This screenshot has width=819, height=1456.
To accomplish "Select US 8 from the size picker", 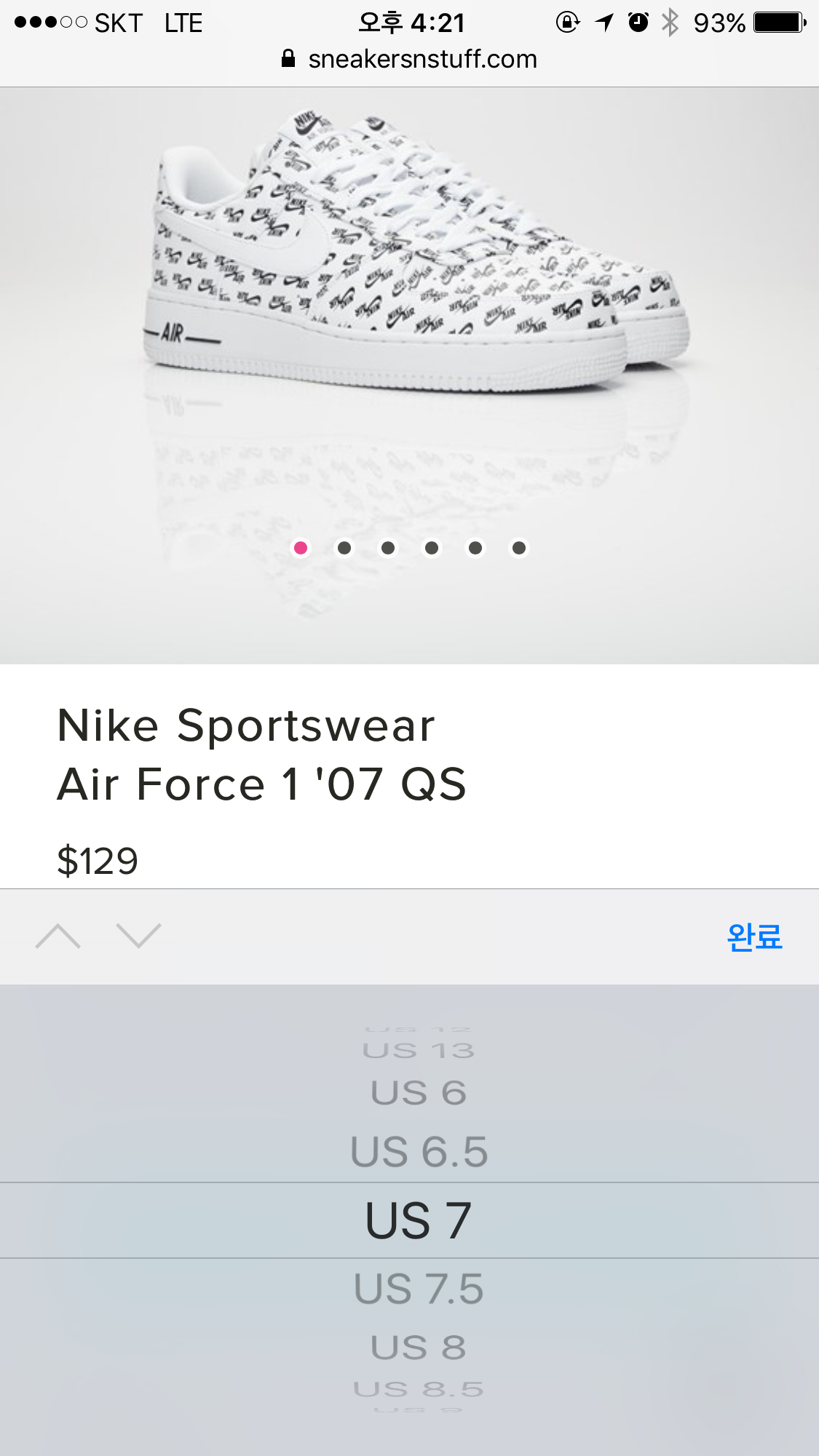I will (419, 1348).
